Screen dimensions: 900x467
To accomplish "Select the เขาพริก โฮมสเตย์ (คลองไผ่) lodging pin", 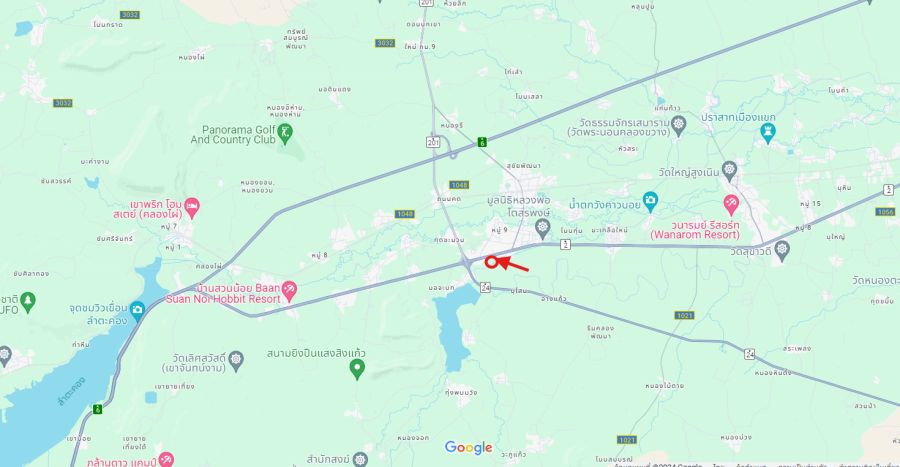I will 192,207.
